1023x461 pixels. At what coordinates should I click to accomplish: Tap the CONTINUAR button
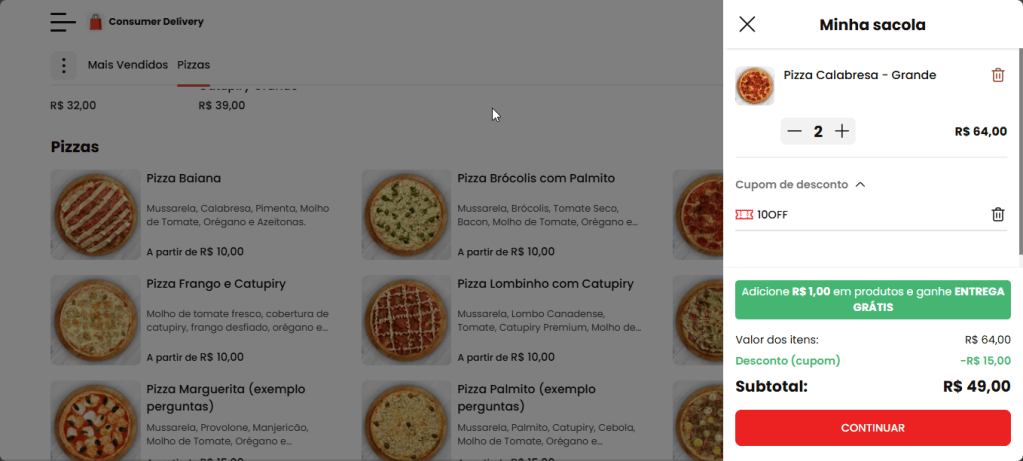(873, 428)
